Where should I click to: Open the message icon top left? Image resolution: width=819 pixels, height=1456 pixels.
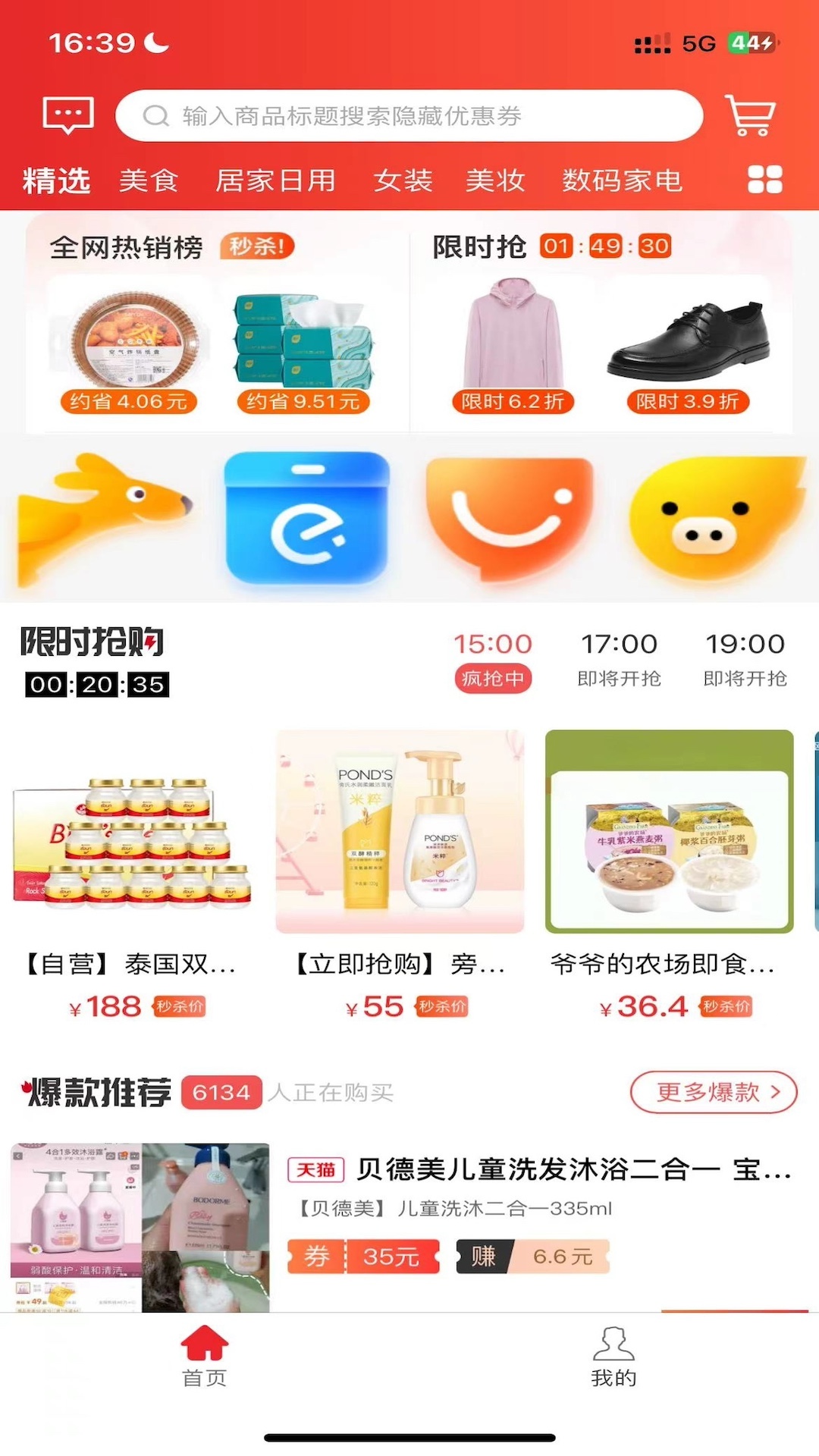pos(68,115)
